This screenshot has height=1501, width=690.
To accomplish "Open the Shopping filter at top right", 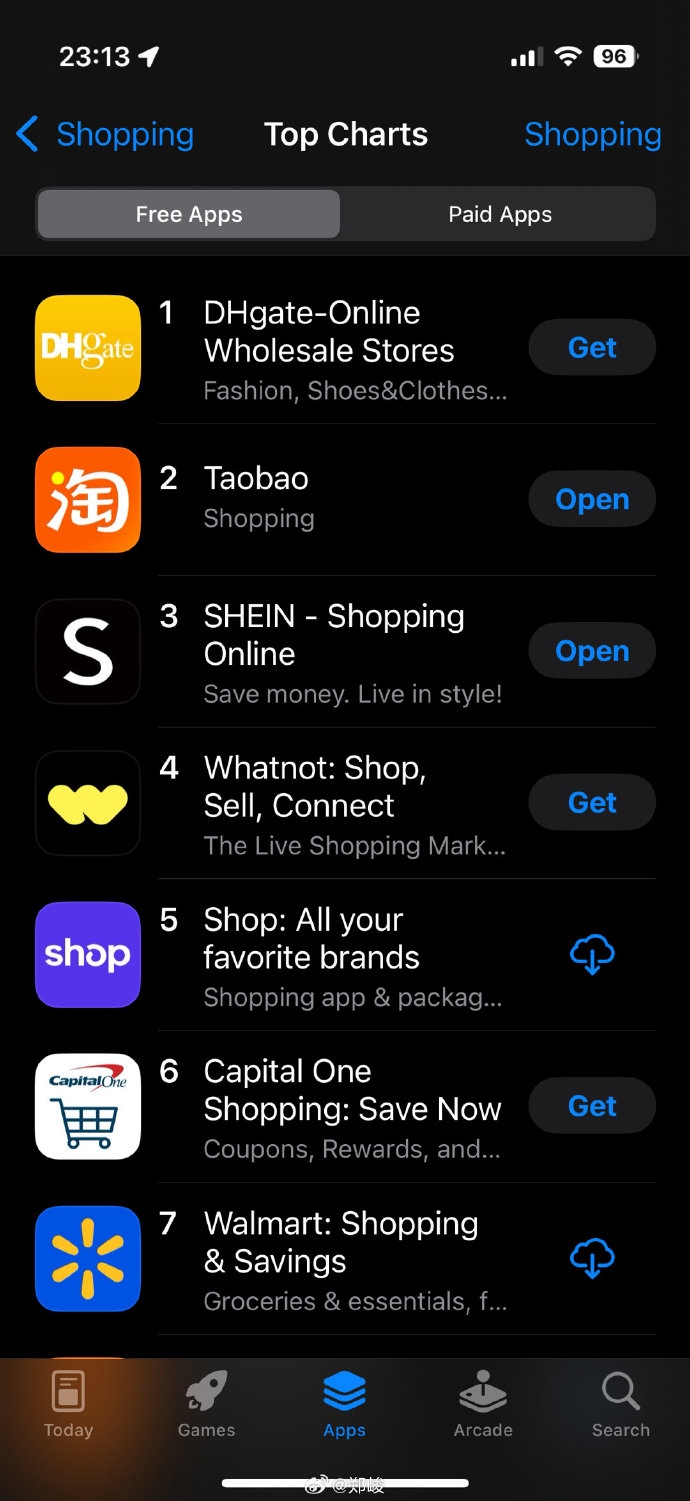I will tap(592, 134).
